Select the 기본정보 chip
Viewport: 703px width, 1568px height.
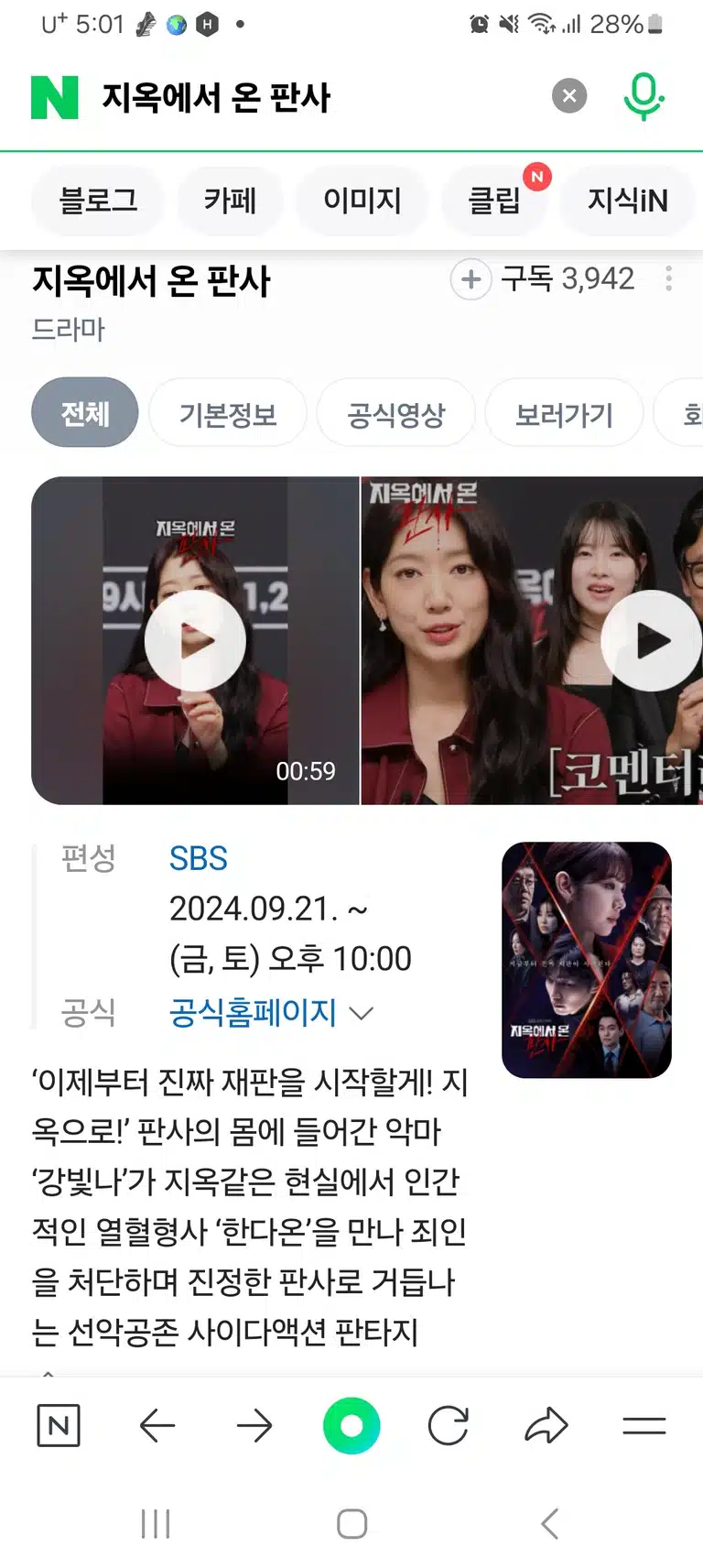click(228, 414)
